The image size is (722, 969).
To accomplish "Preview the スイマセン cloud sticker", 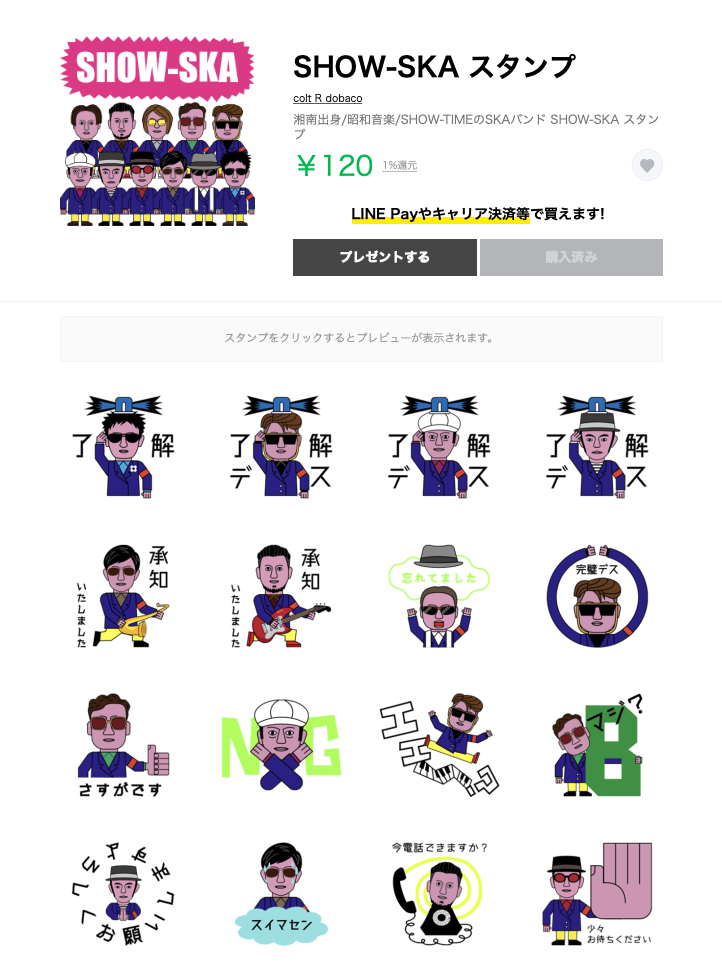I will coord(281,895).
